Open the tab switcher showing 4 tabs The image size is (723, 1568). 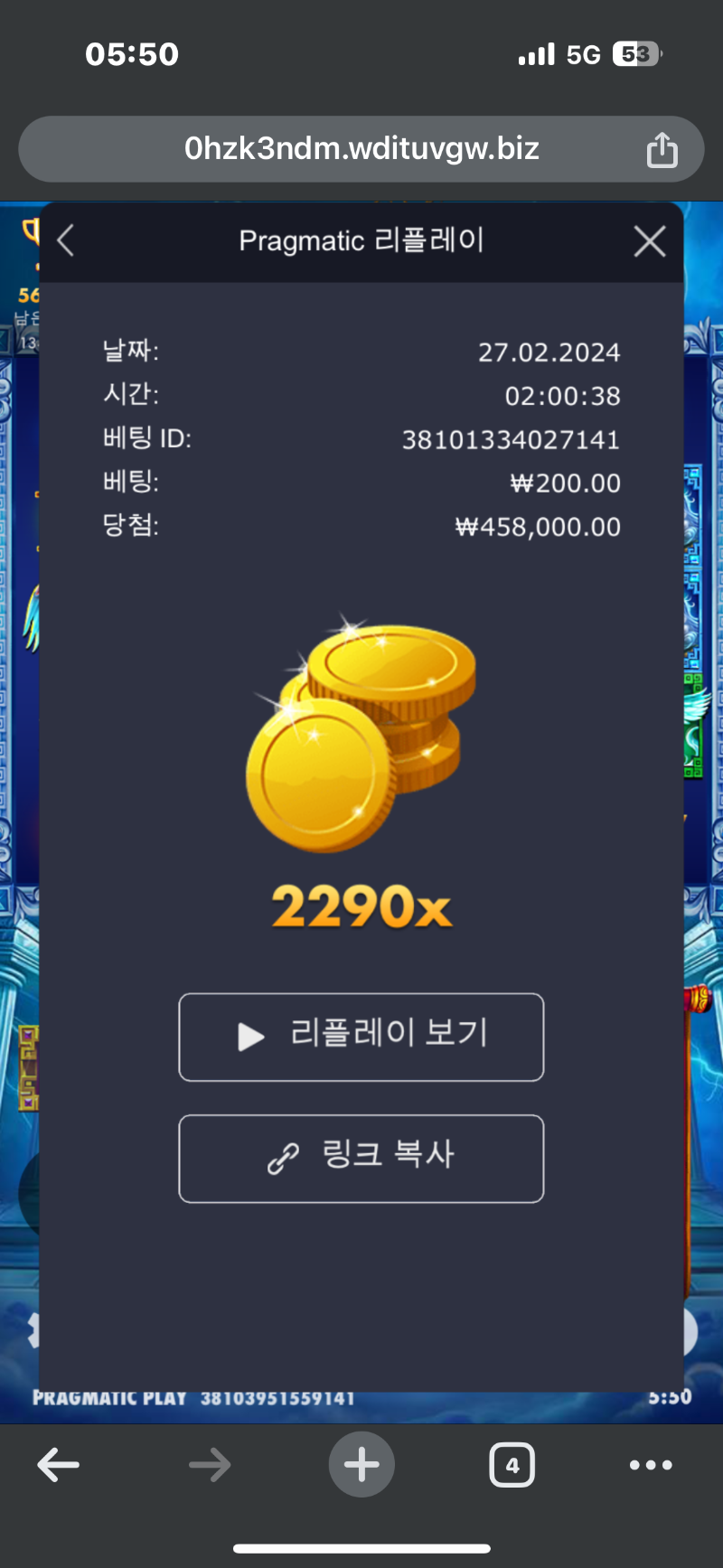(512, 1465)
